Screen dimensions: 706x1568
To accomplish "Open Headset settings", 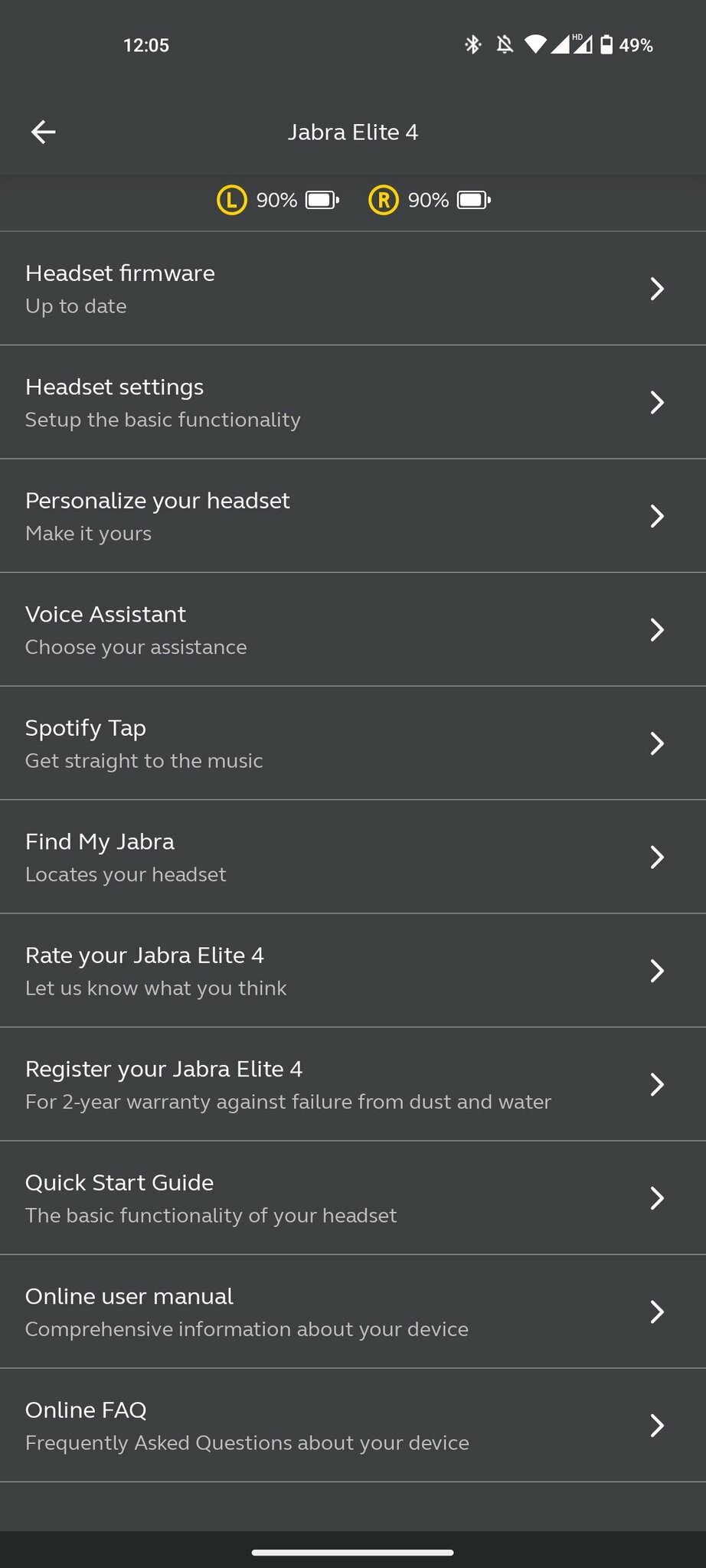I will pyautogui.click(x=353, y=402).
